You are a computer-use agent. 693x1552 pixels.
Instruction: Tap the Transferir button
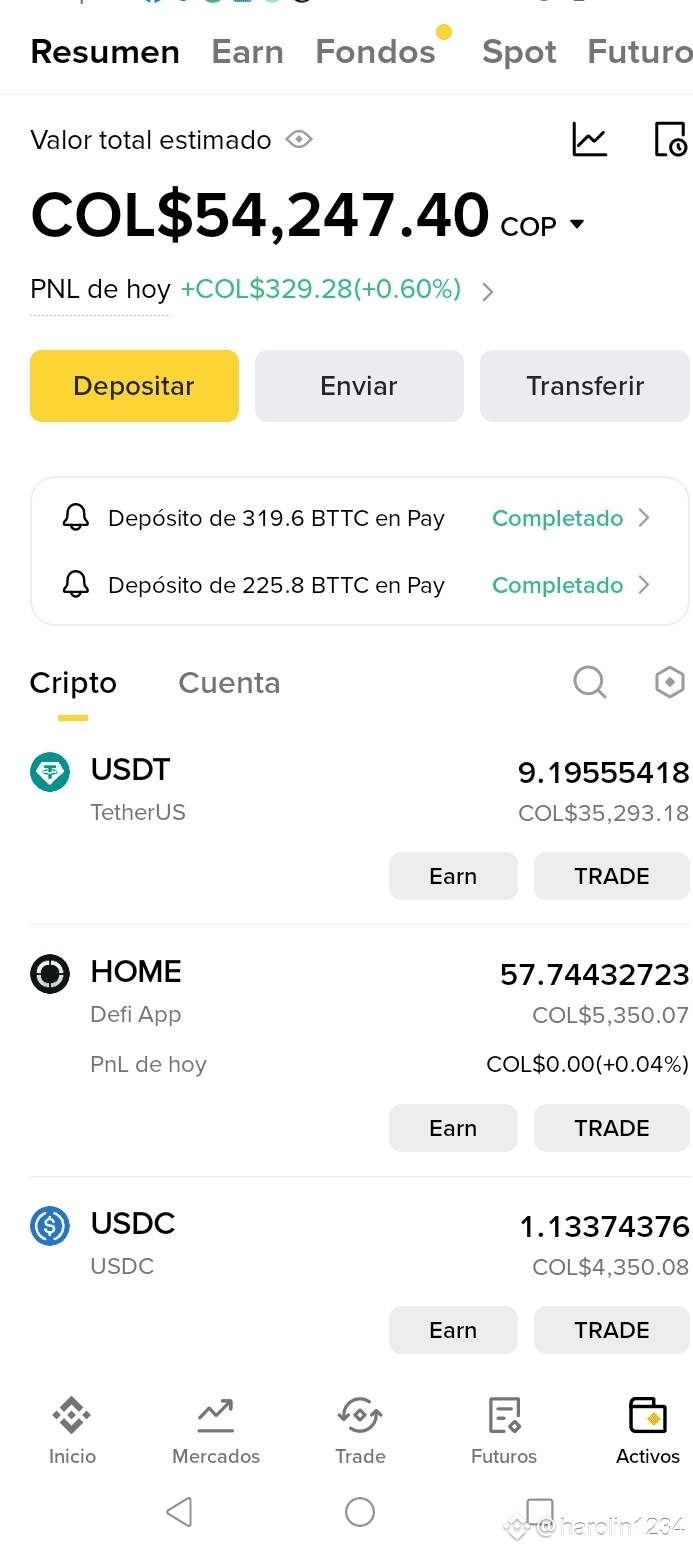[585, 386]
